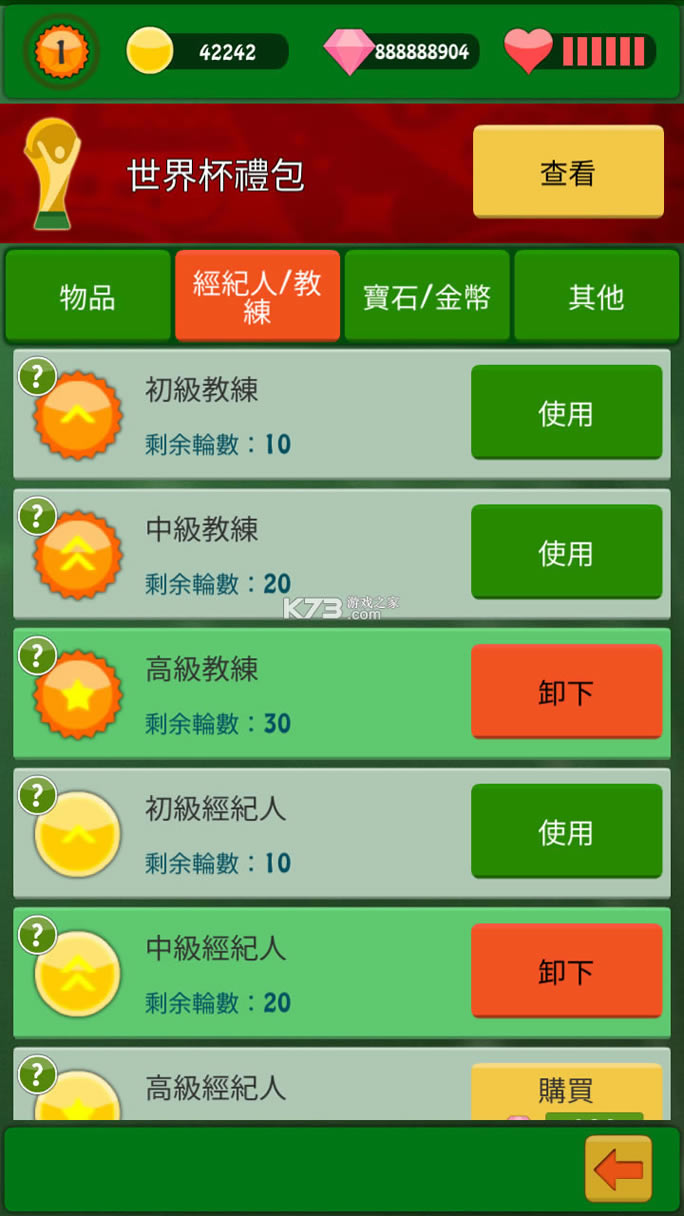View help info for 高級教練

click(x=37, y=656)
